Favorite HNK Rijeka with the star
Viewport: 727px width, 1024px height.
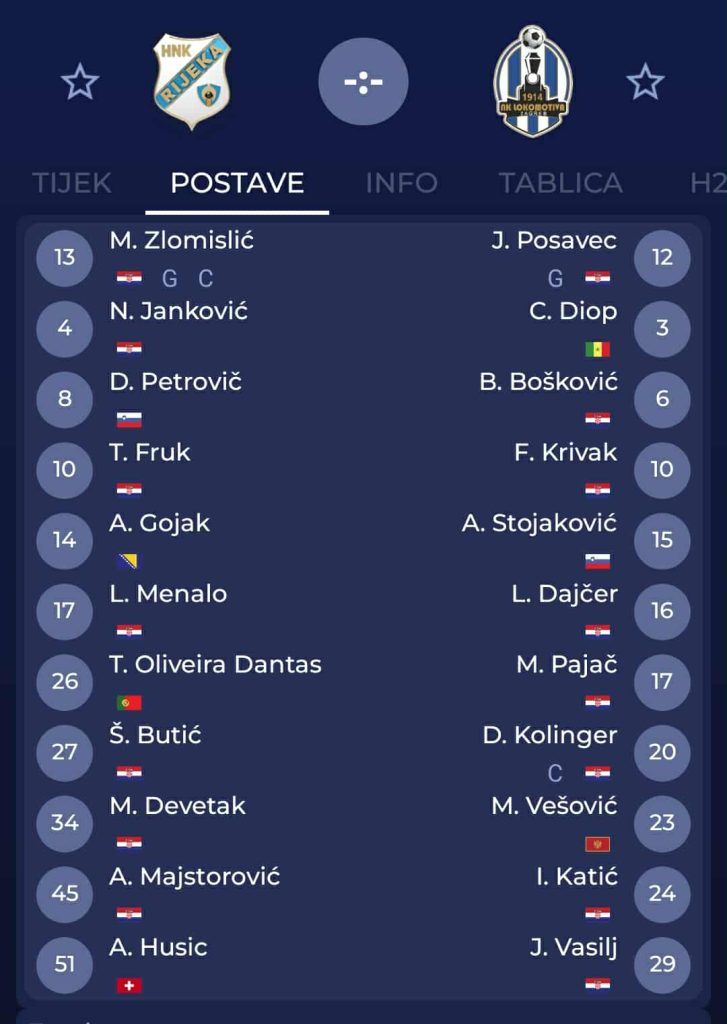point(79,82)
